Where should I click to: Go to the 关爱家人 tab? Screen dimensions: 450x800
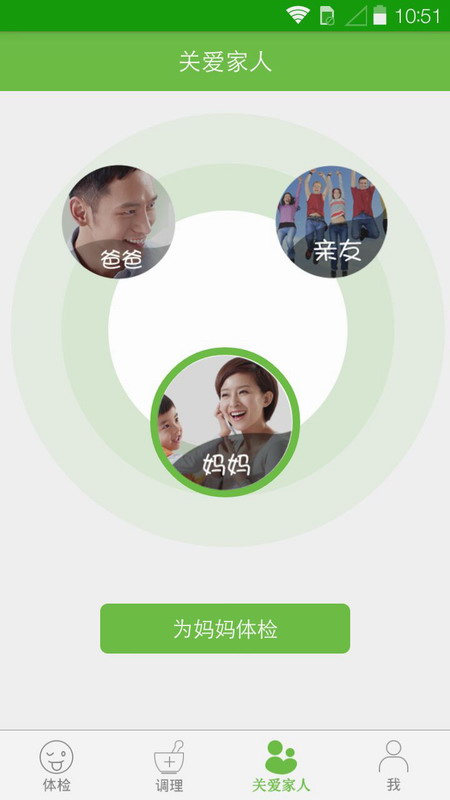281,765
